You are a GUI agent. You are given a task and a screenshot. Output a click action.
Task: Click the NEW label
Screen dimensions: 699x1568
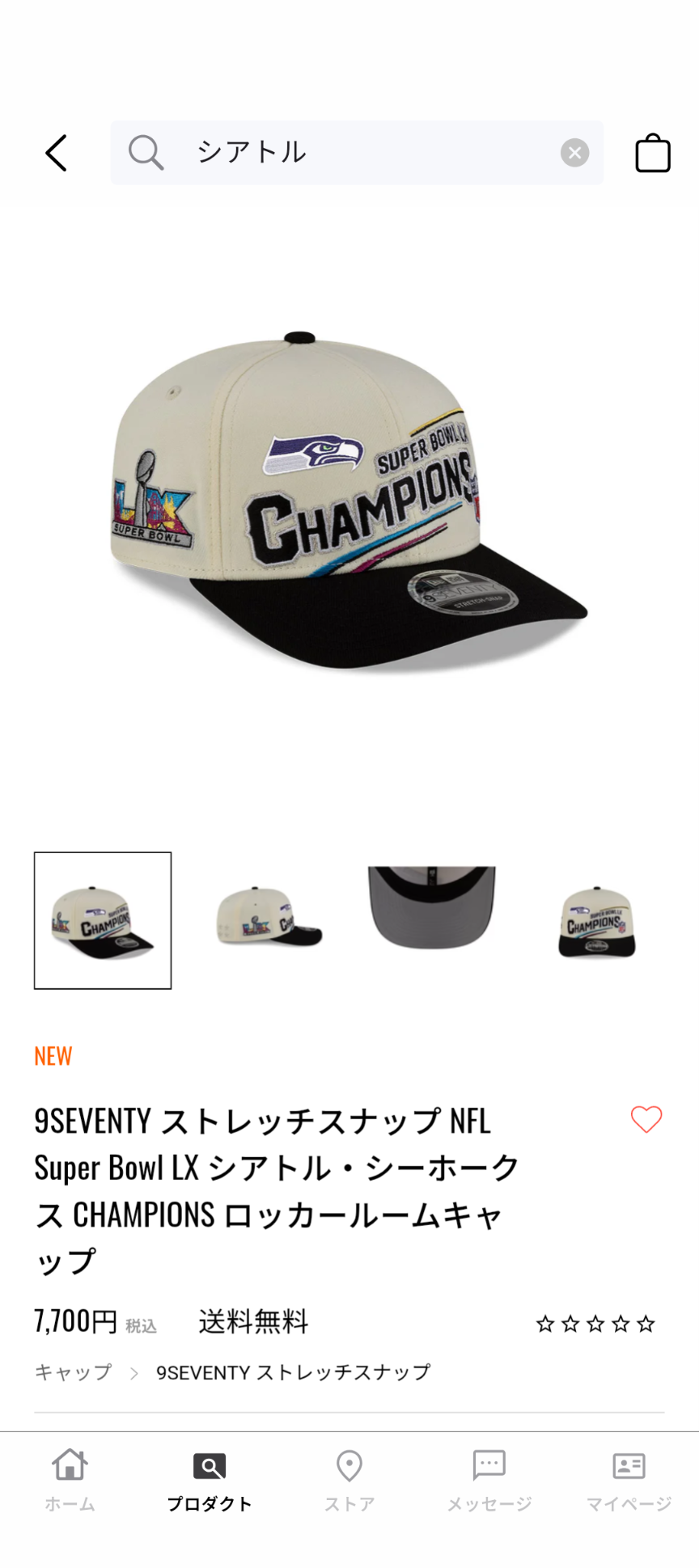click(53, 1055)
